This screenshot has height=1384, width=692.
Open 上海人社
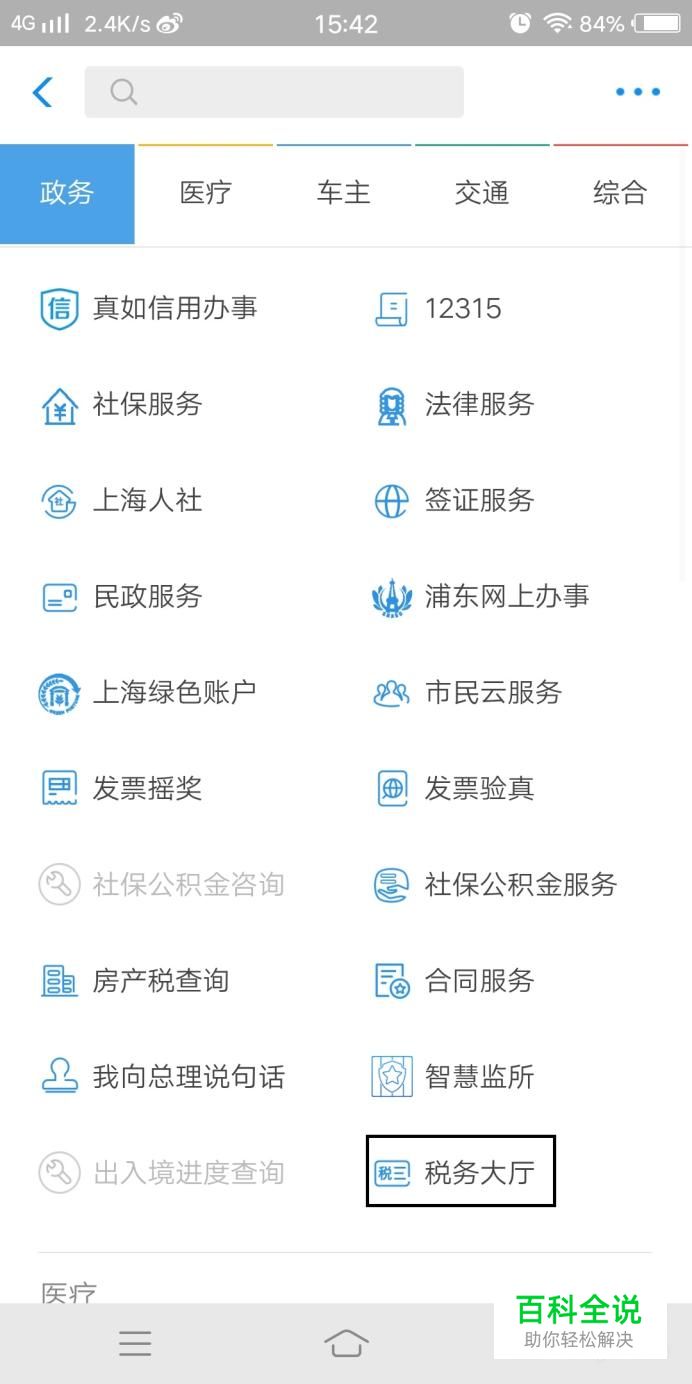121,501
